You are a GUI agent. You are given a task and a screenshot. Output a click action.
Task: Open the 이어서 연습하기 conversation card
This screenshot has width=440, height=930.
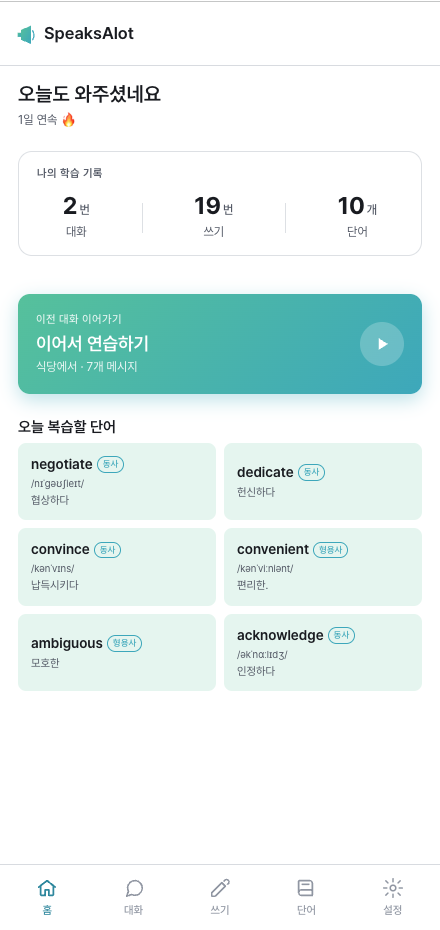[220, 344]
